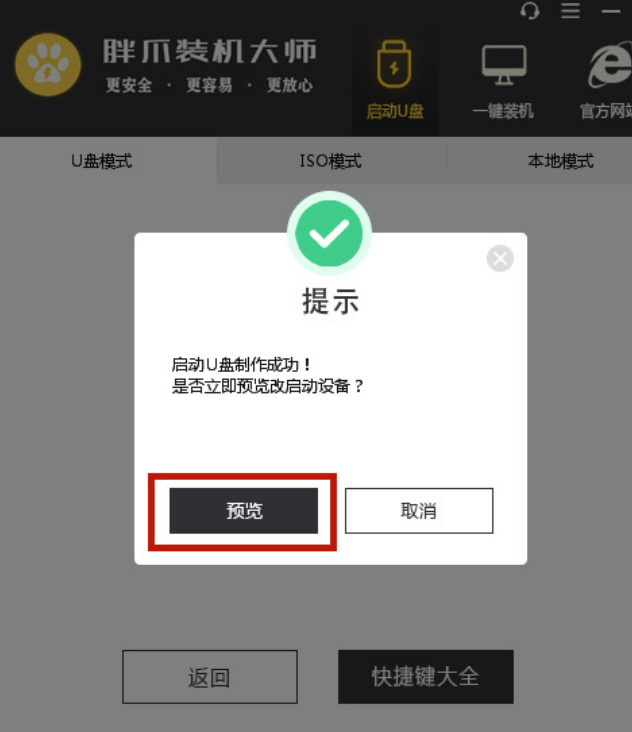This screenshot has width=632, height=732.
Task: Tap the 返回 button
Action: pyautogui.click(x=209, y=677)
